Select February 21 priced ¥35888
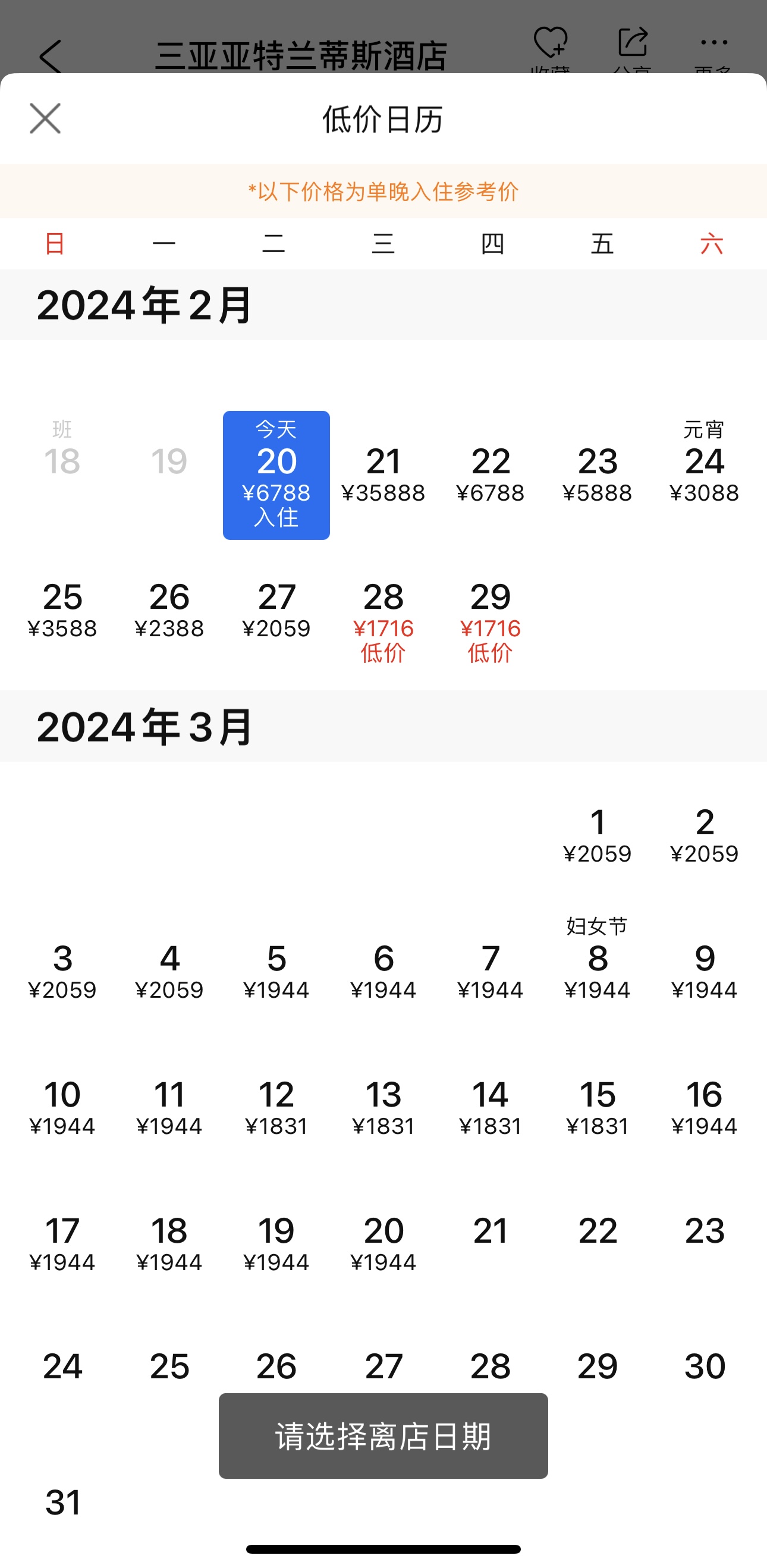 (383, 475)
